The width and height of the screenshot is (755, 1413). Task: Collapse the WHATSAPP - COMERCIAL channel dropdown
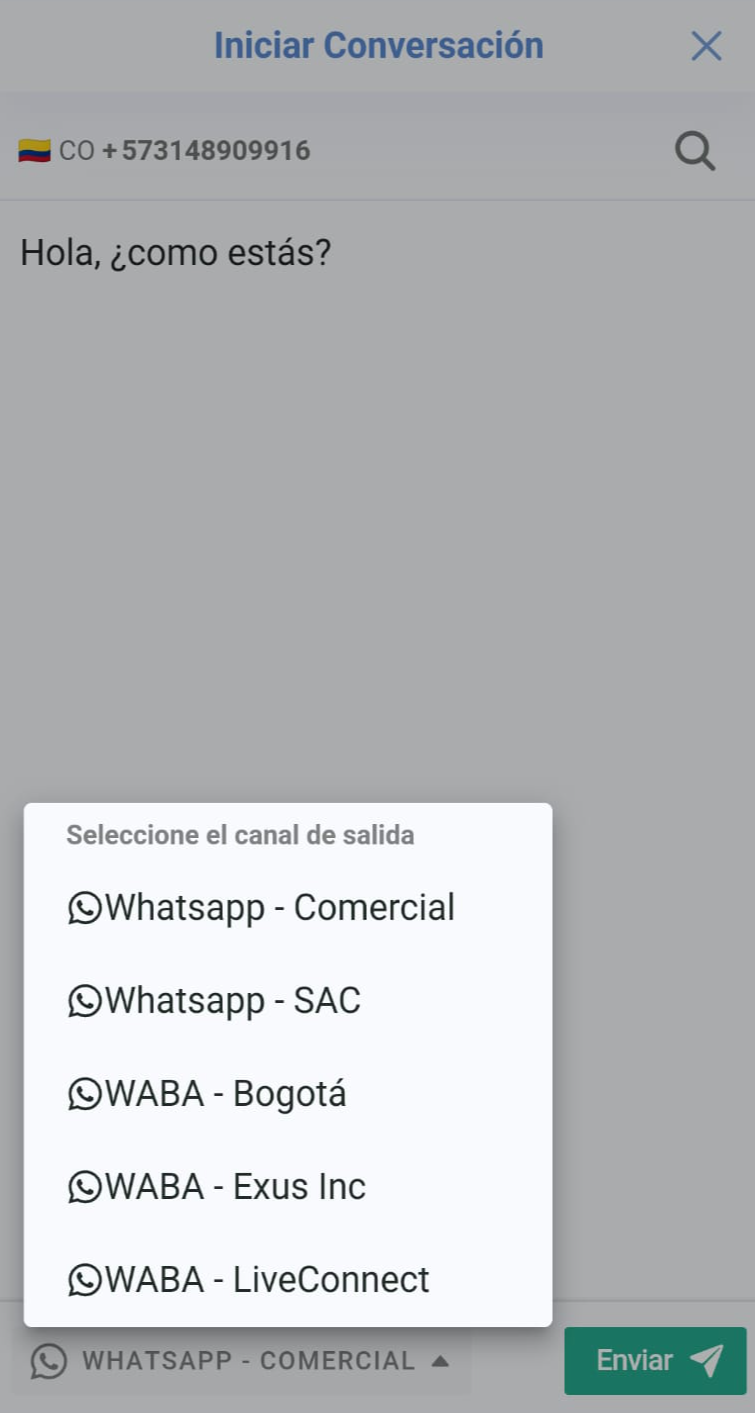(241, 1361)
